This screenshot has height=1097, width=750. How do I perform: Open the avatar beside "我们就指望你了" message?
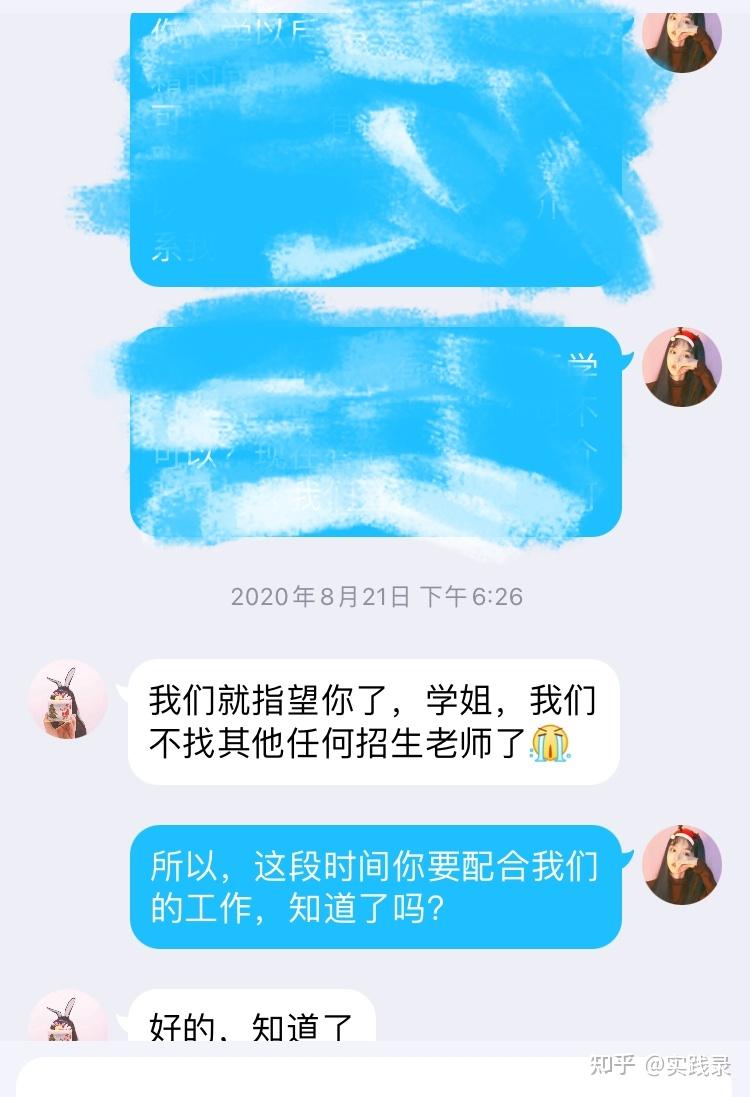[68, 699]
